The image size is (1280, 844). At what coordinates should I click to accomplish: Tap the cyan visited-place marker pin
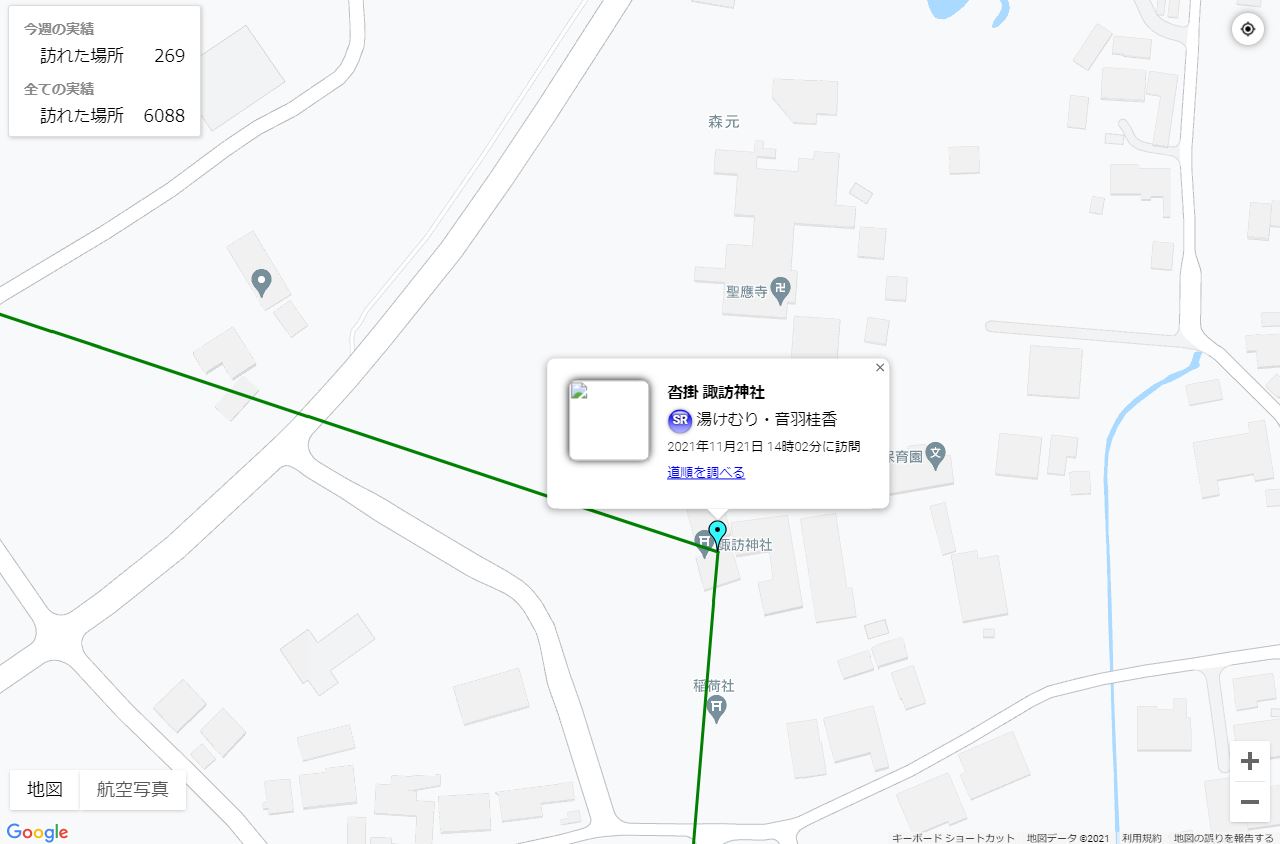point(717,531)
